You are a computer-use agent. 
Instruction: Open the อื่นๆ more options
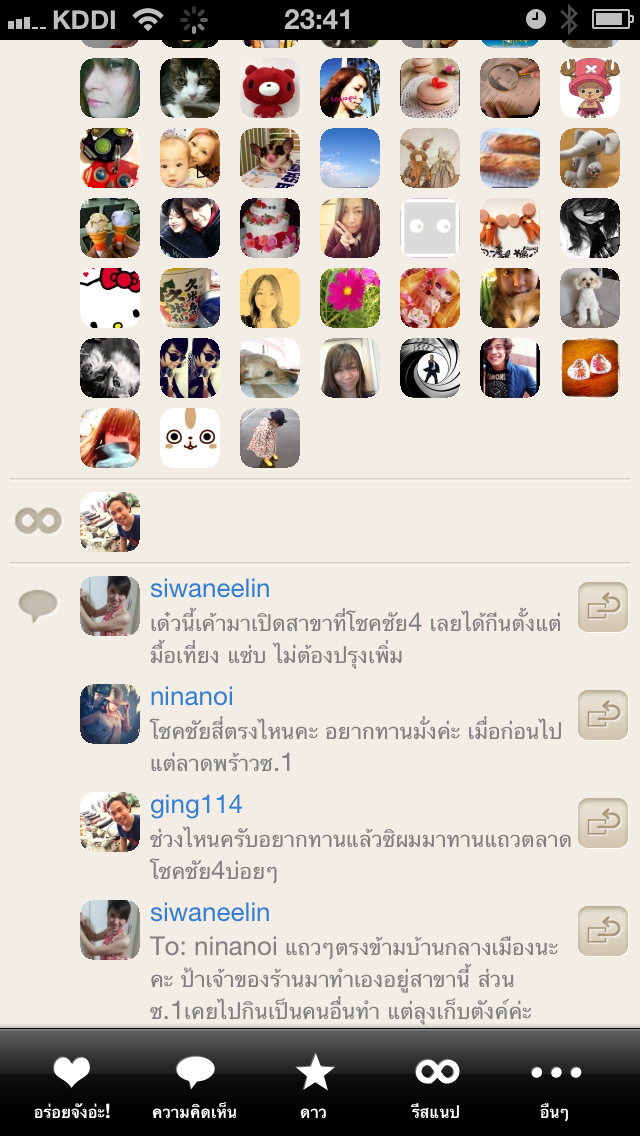coord(557,1086)
